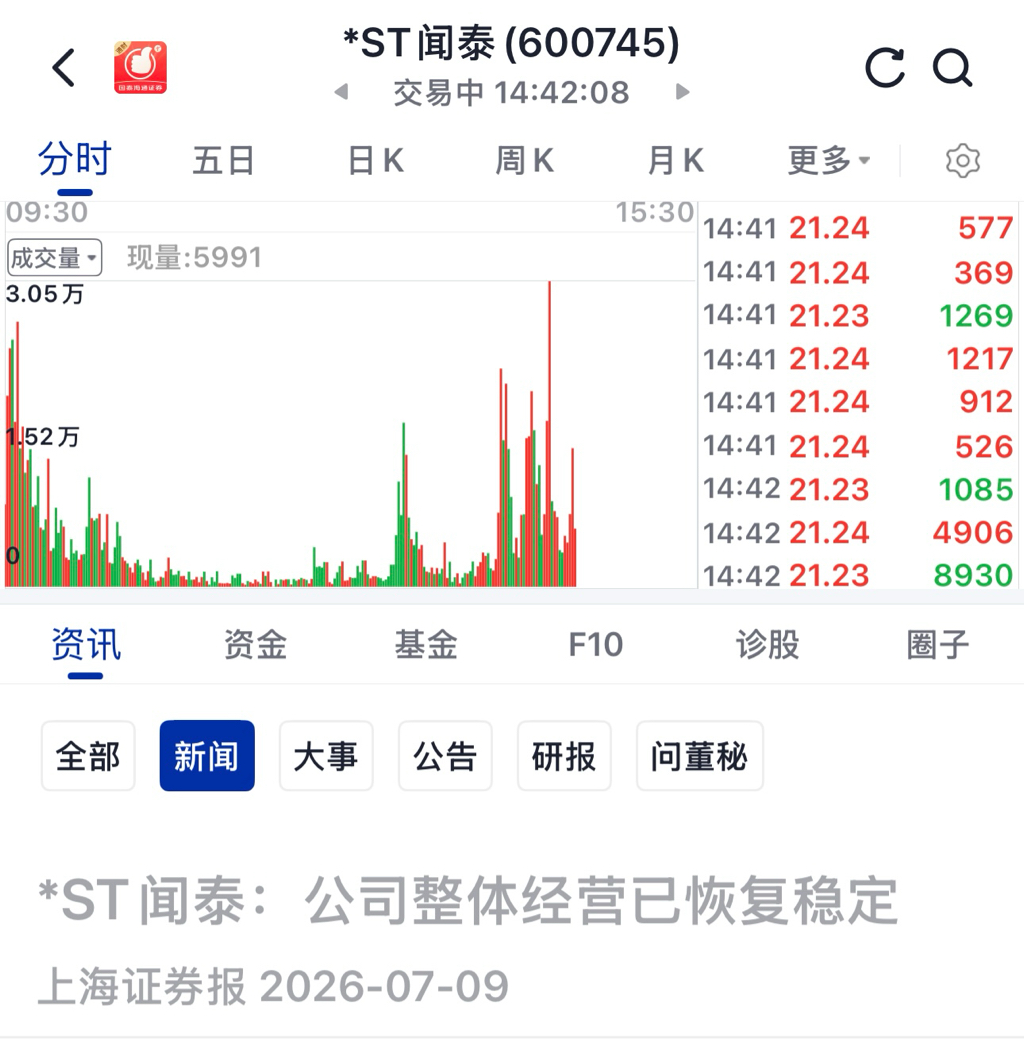
Task: Select the 公告 filter chip
Action: click(x=445, y=756)
